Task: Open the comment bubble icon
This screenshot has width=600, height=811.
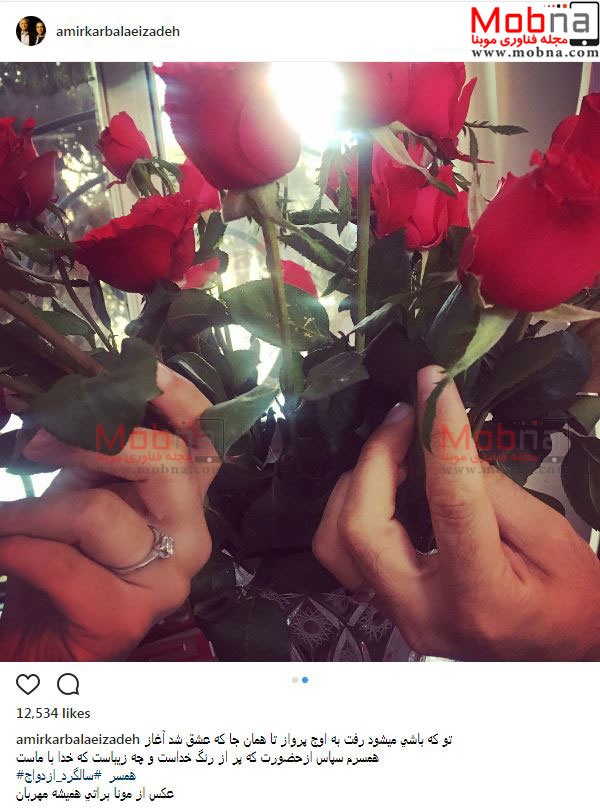Action: 68,685
